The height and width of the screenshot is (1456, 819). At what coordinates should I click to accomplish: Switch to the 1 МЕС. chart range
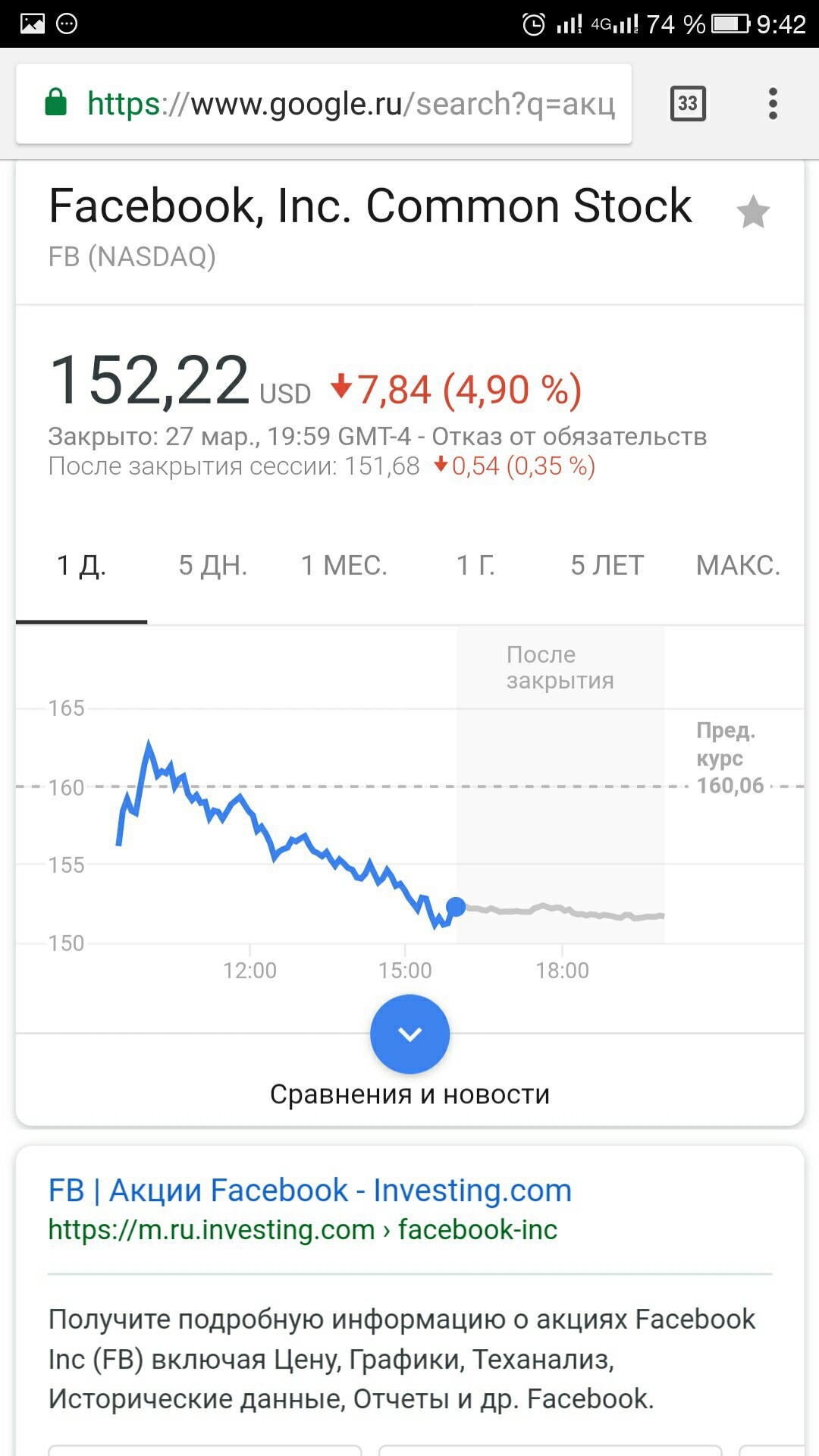tap(344, 566)
